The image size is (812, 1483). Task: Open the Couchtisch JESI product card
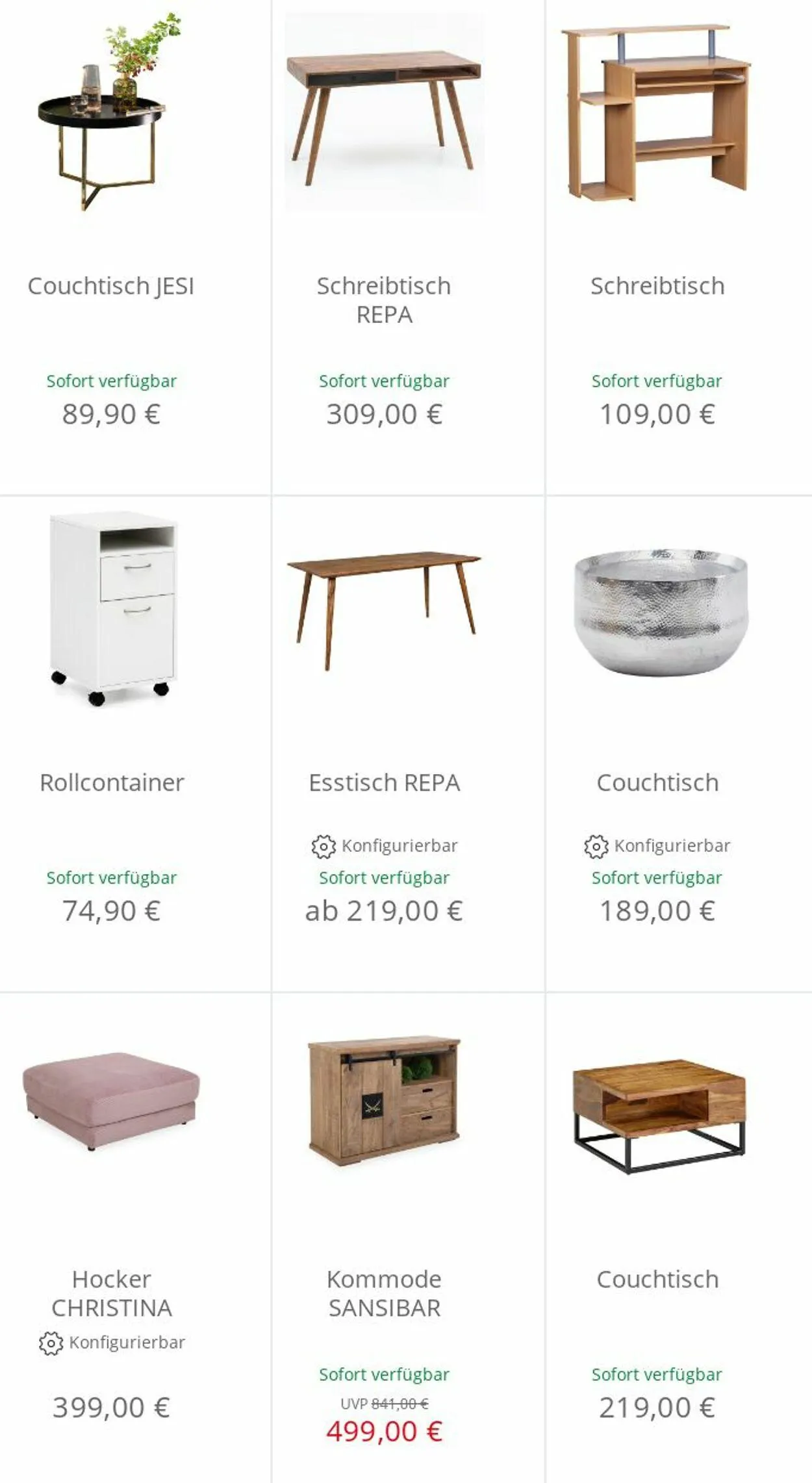[x=135, y=247]
